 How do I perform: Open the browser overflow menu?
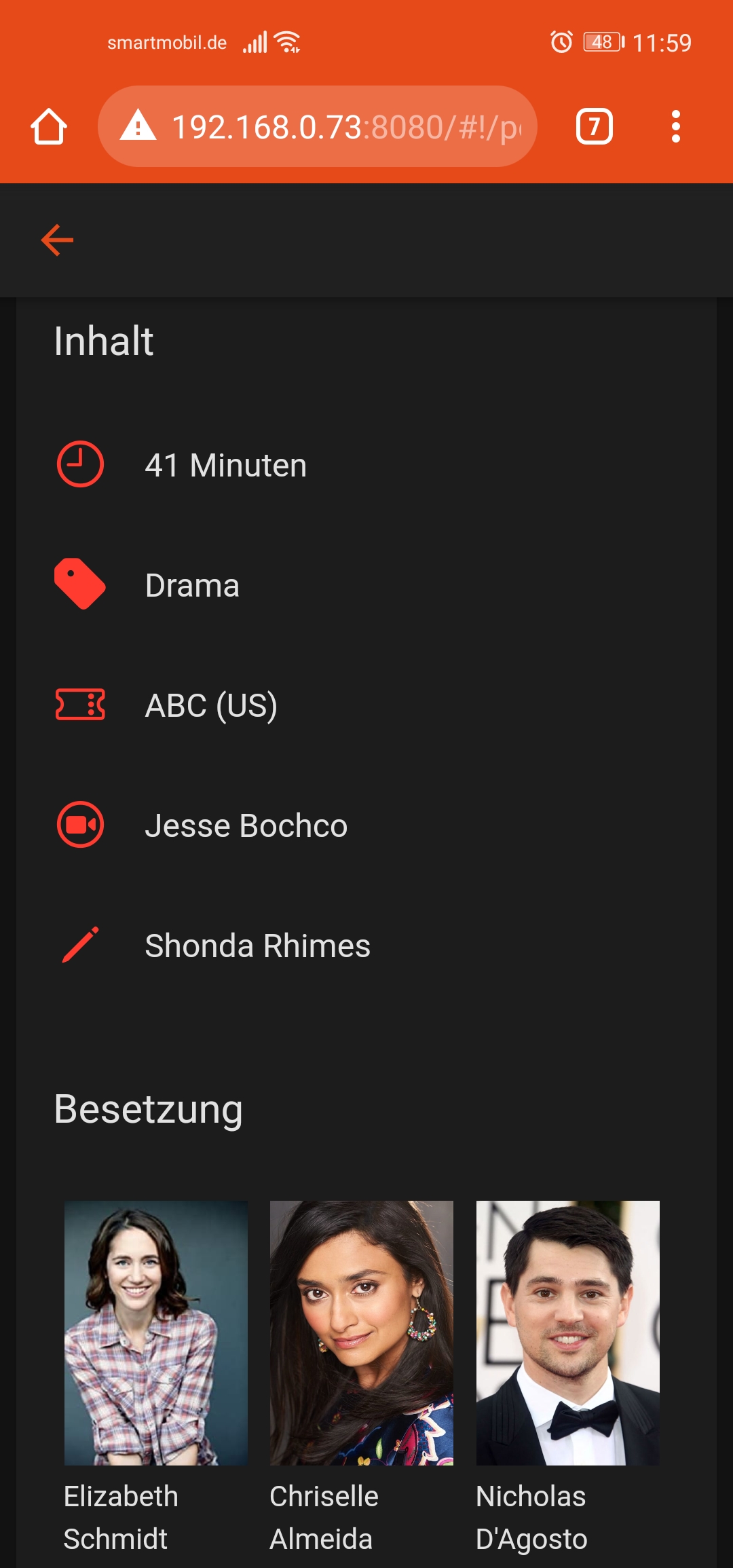pos(675,126)
